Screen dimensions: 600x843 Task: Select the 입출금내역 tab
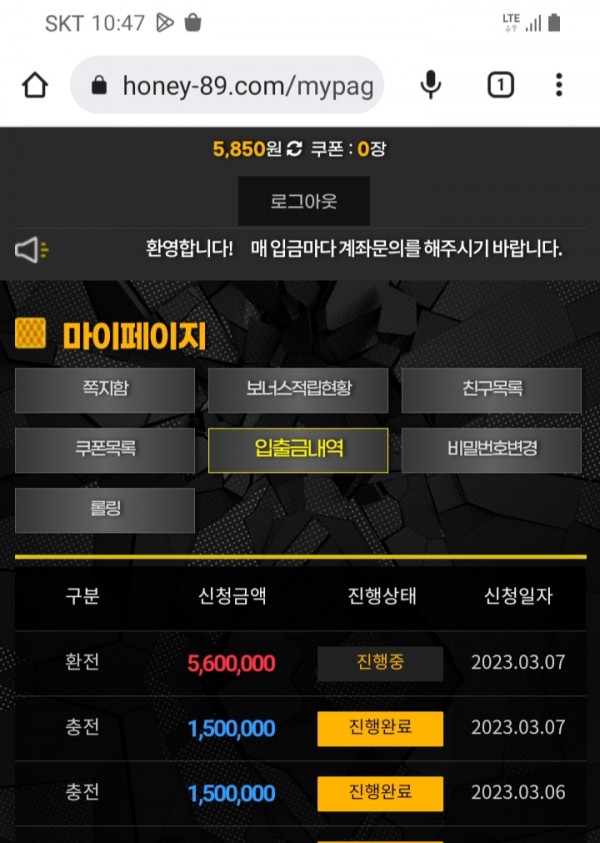coord(298,450)
